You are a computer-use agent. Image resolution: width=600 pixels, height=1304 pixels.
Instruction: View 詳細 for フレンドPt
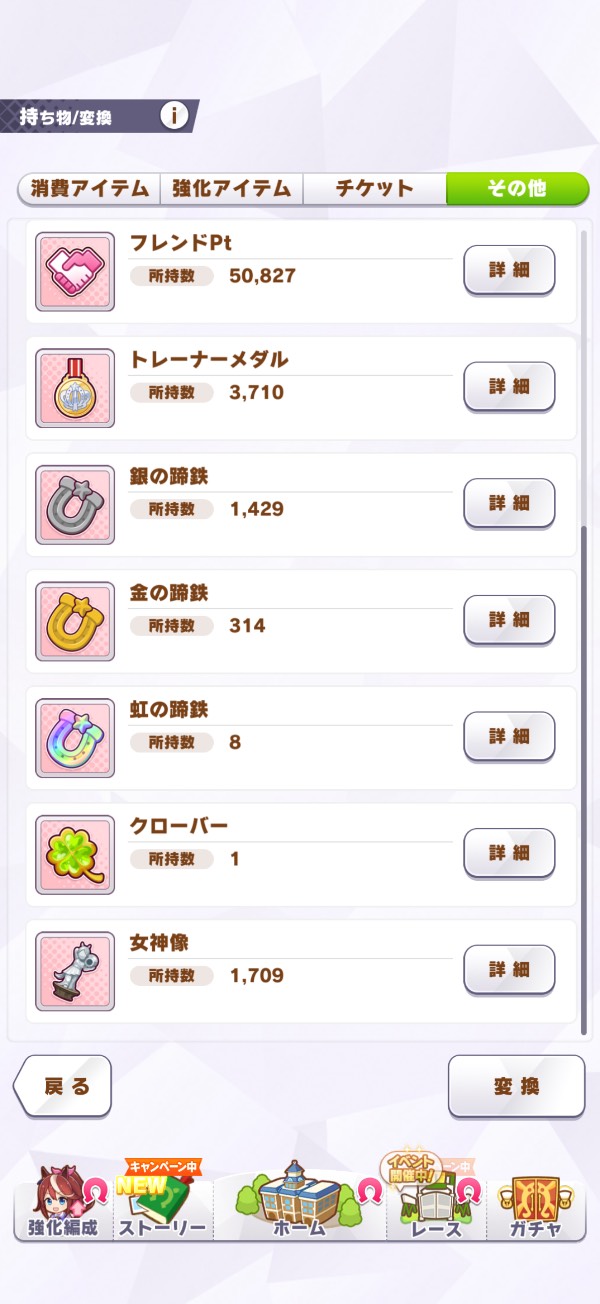point(509,270)
